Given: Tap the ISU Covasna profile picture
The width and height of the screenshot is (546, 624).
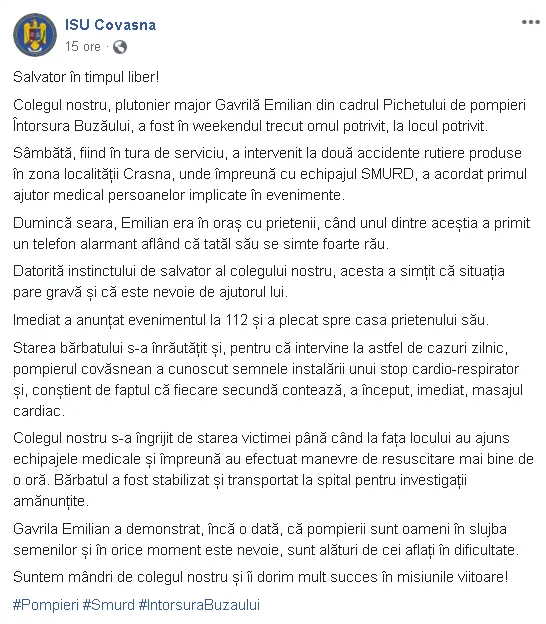Looking at the screenshot, I should click(35, 35).
